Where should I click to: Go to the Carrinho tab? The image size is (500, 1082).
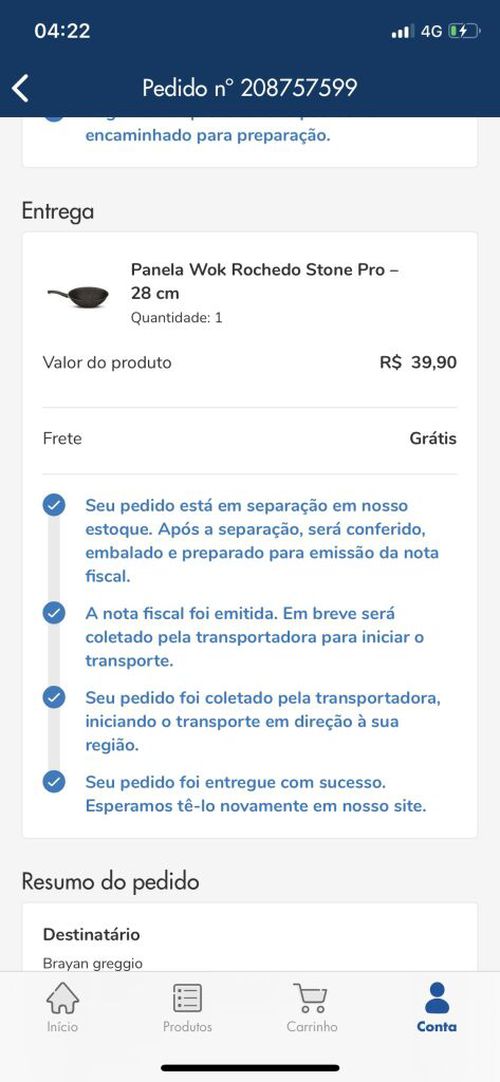click(x=312, y=1008)
